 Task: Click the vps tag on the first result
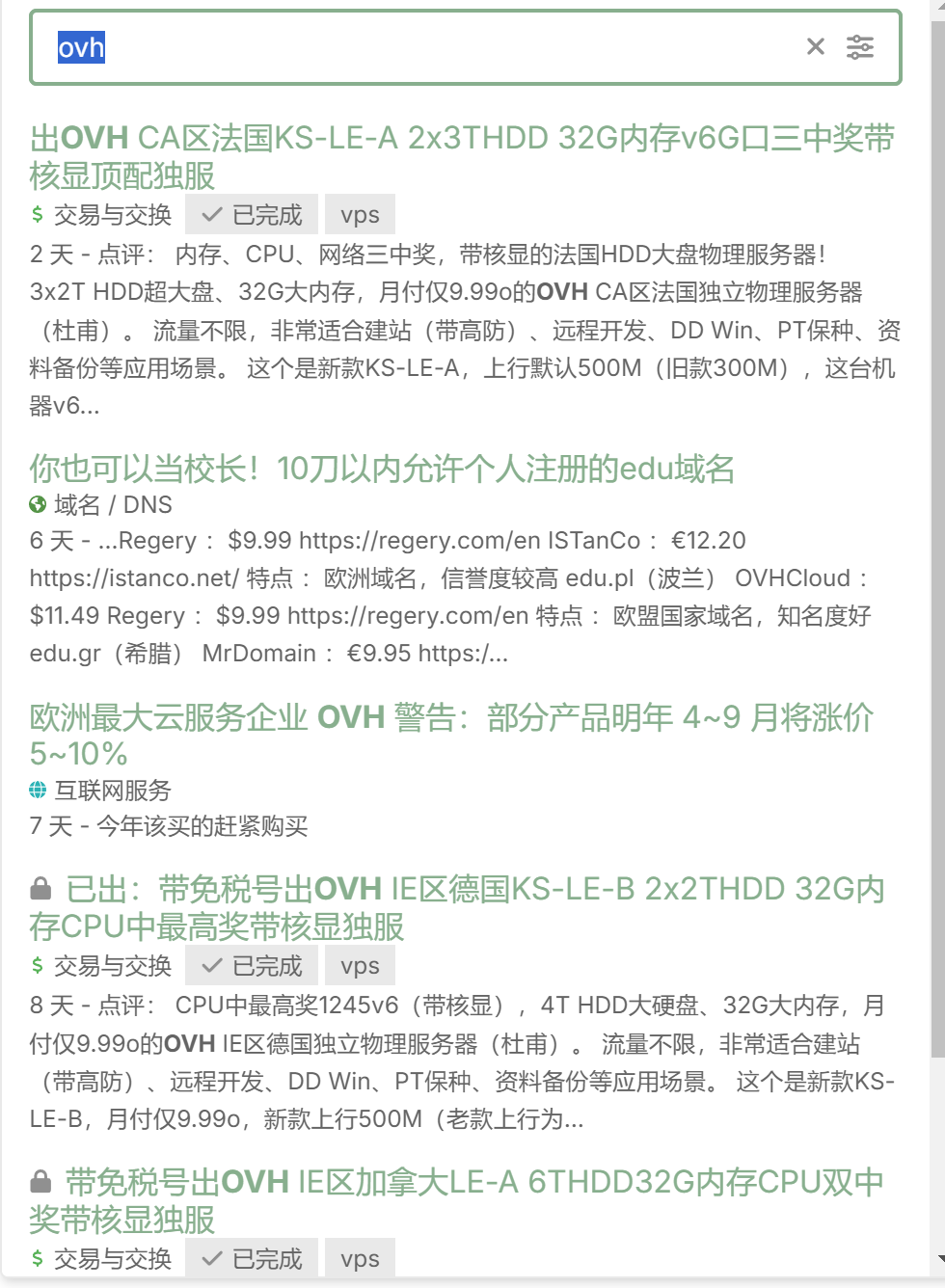pos(360,214)
